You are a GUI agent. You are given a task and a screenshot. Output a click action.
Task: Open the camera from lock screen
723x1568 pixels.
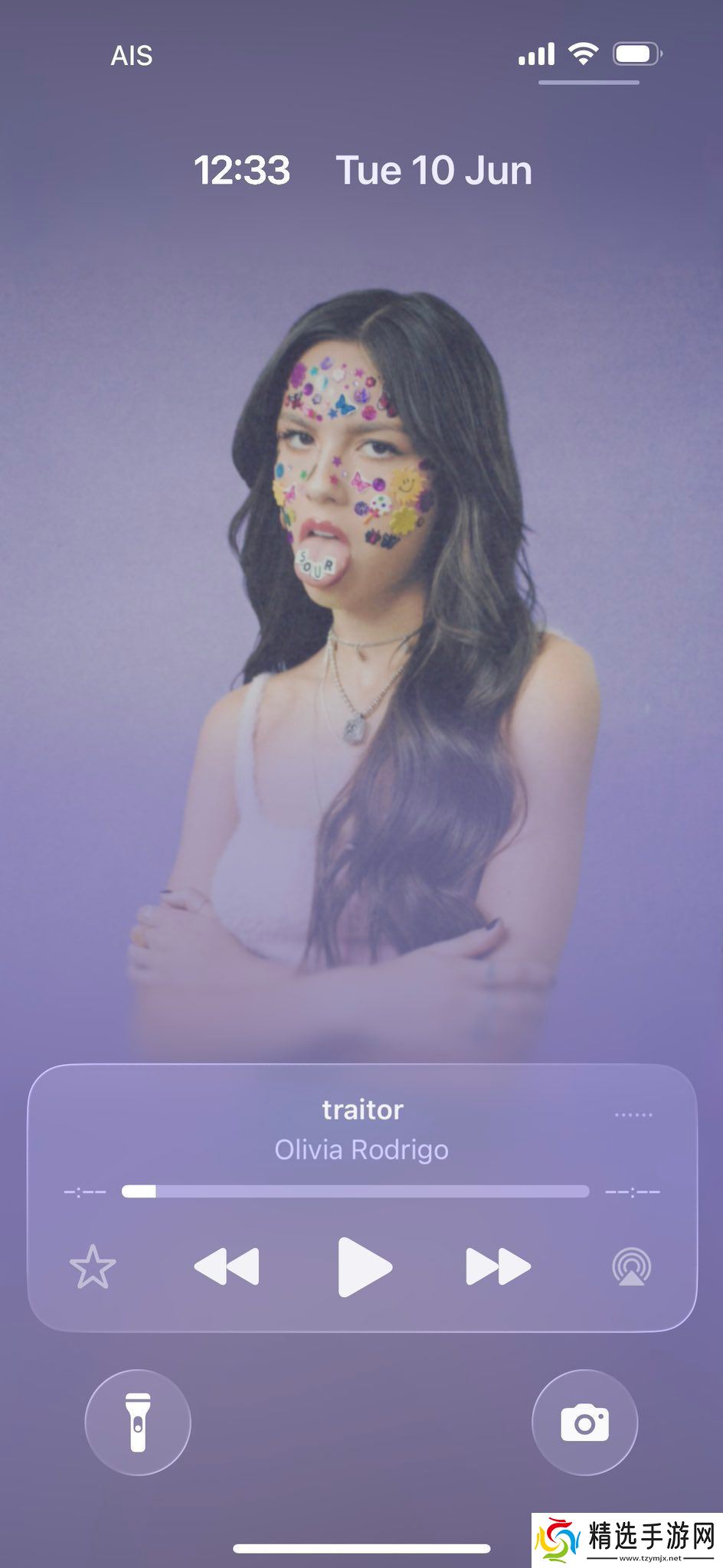click(x=585, y=1423)
